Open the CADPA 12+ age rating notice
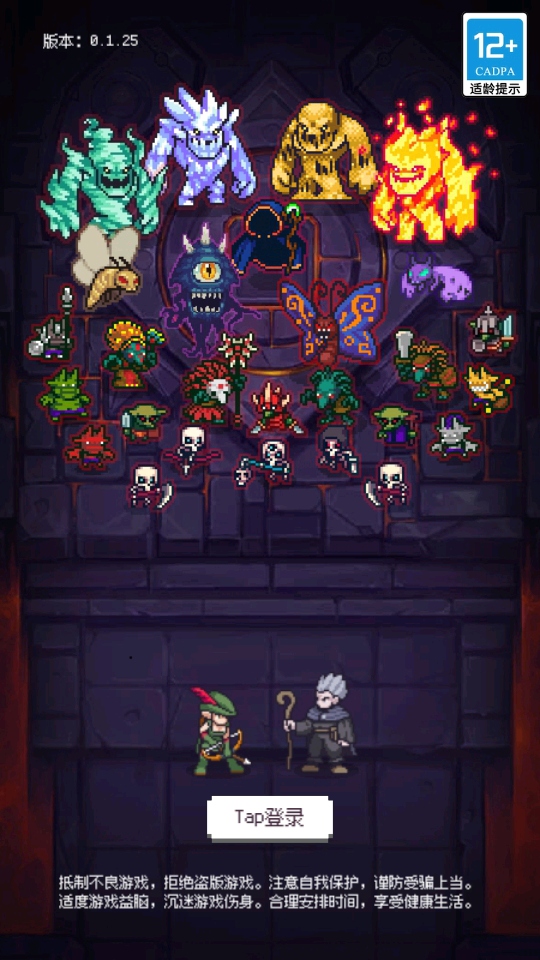 click(494, 55)
